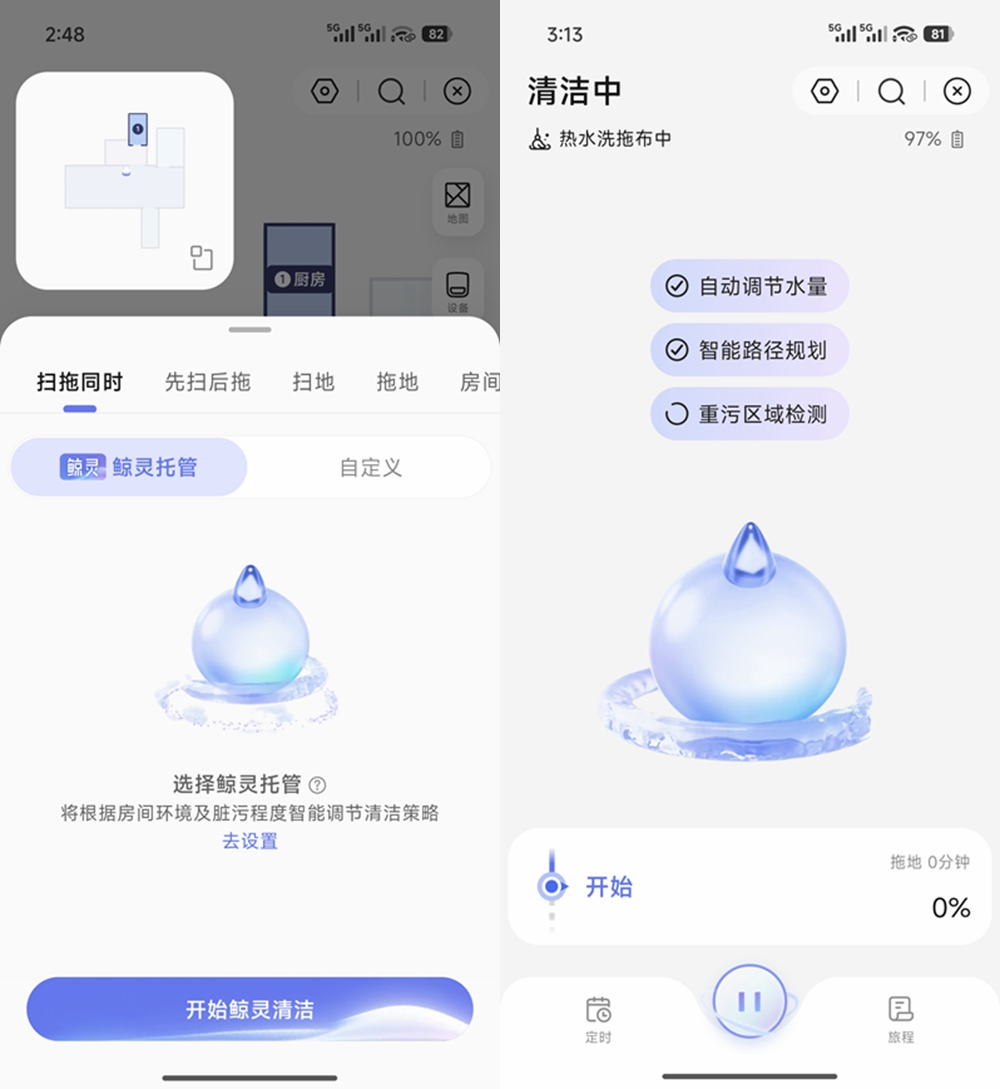Pause the ongoing cleaning
Screen dimensions: 1000x1089
click(750, 1001)
